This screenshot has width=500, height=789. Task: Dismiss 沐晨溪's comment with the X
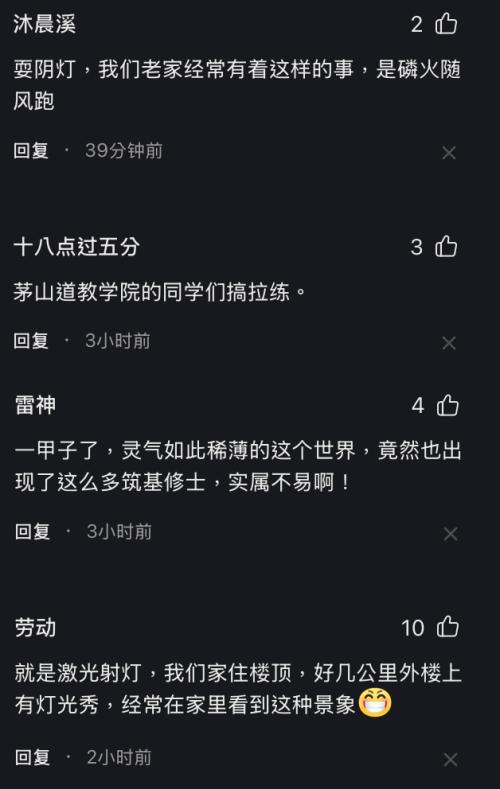click(449, 152)
